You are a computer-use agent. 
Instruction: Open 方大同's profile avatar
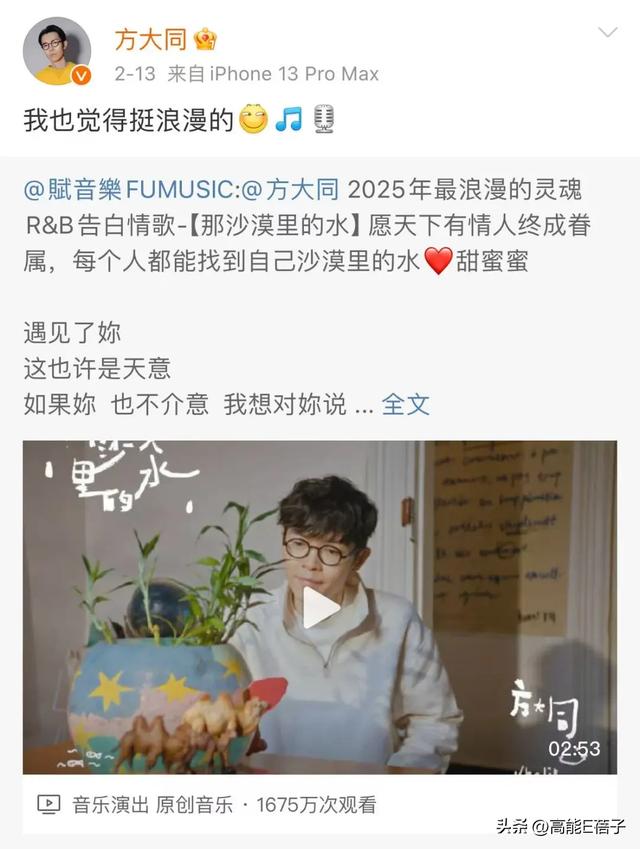[57, 51]
